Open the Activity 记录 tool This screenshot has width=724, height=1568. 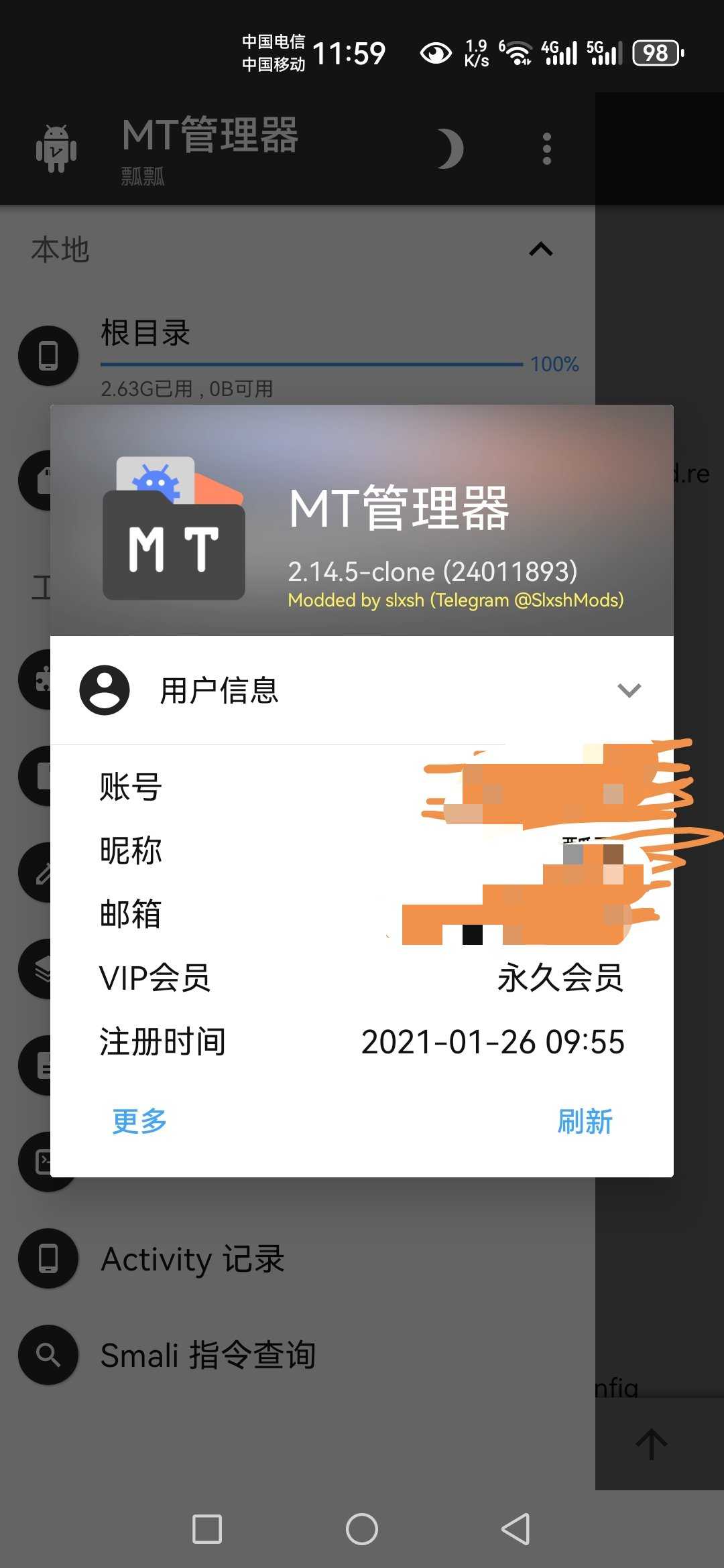193,1259
